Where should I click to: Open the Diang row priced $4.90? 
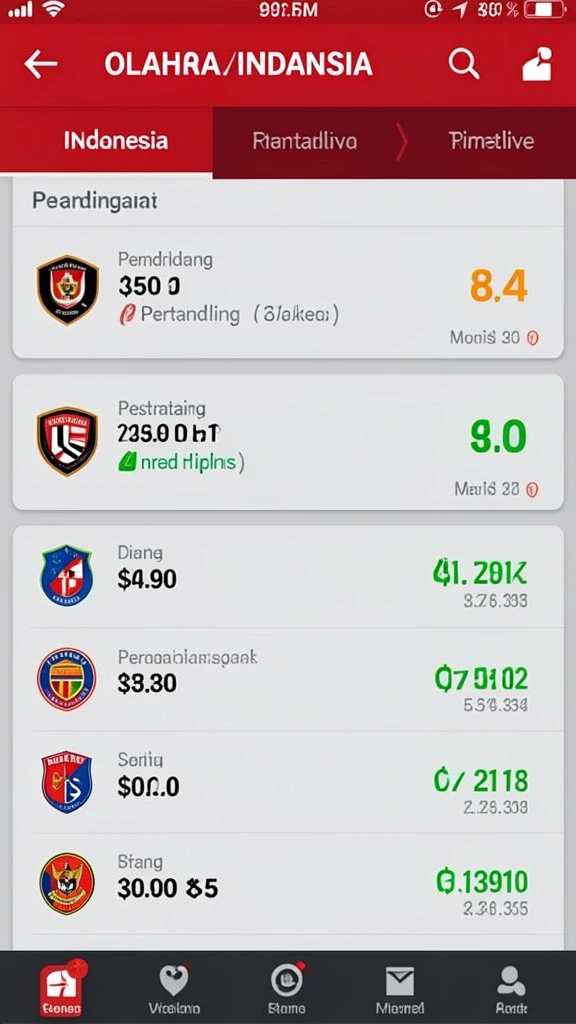pos(288,577)
